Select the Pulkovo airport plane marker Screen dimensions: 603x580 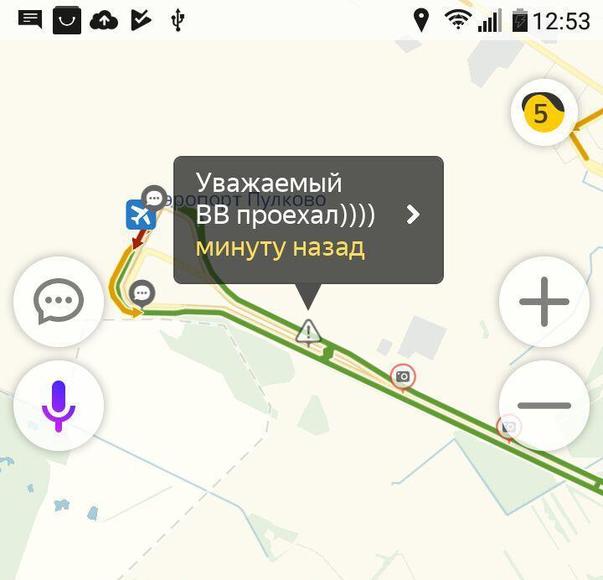140,214
